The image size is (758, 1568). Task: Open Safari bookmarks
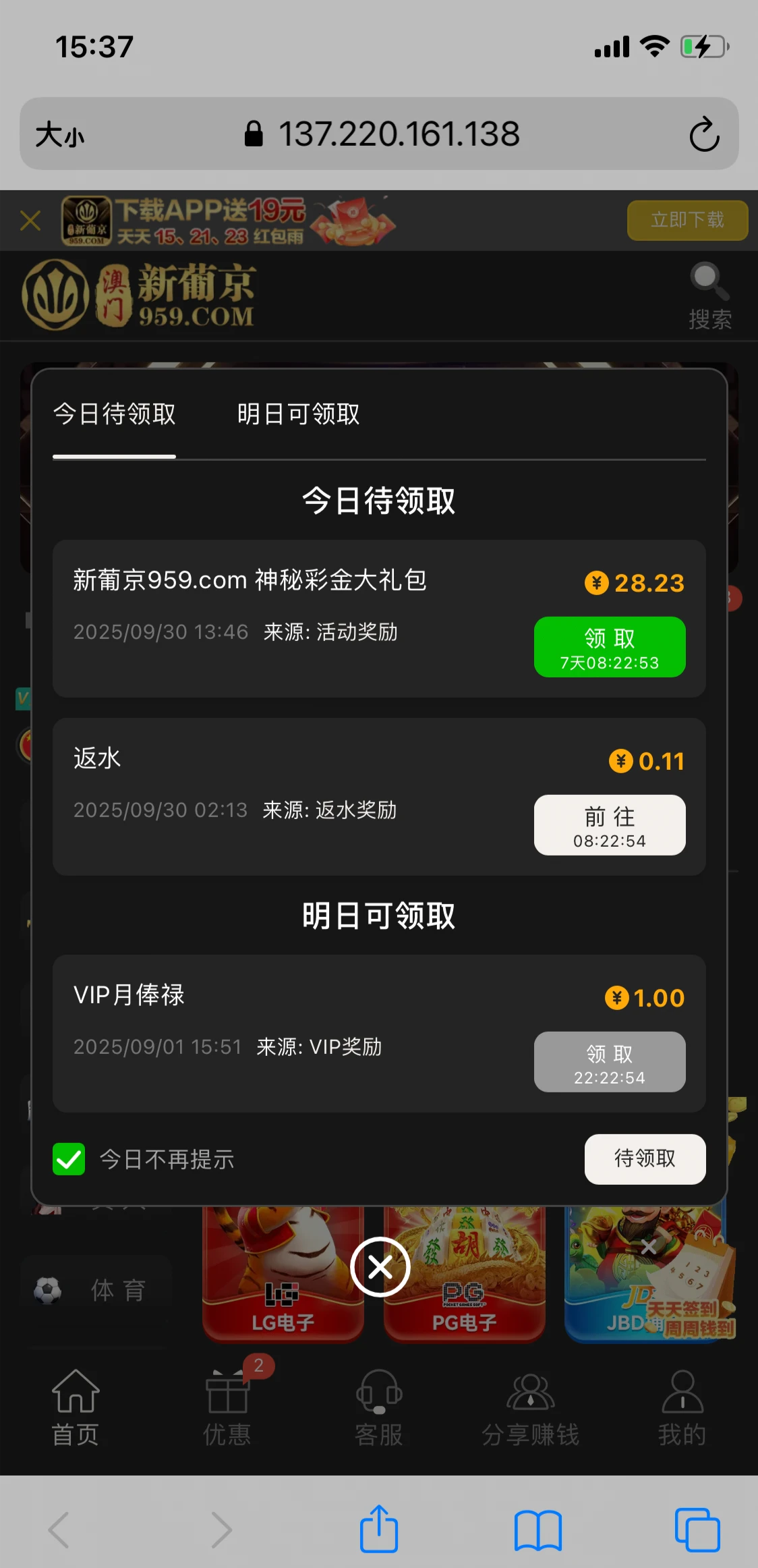537,1530
